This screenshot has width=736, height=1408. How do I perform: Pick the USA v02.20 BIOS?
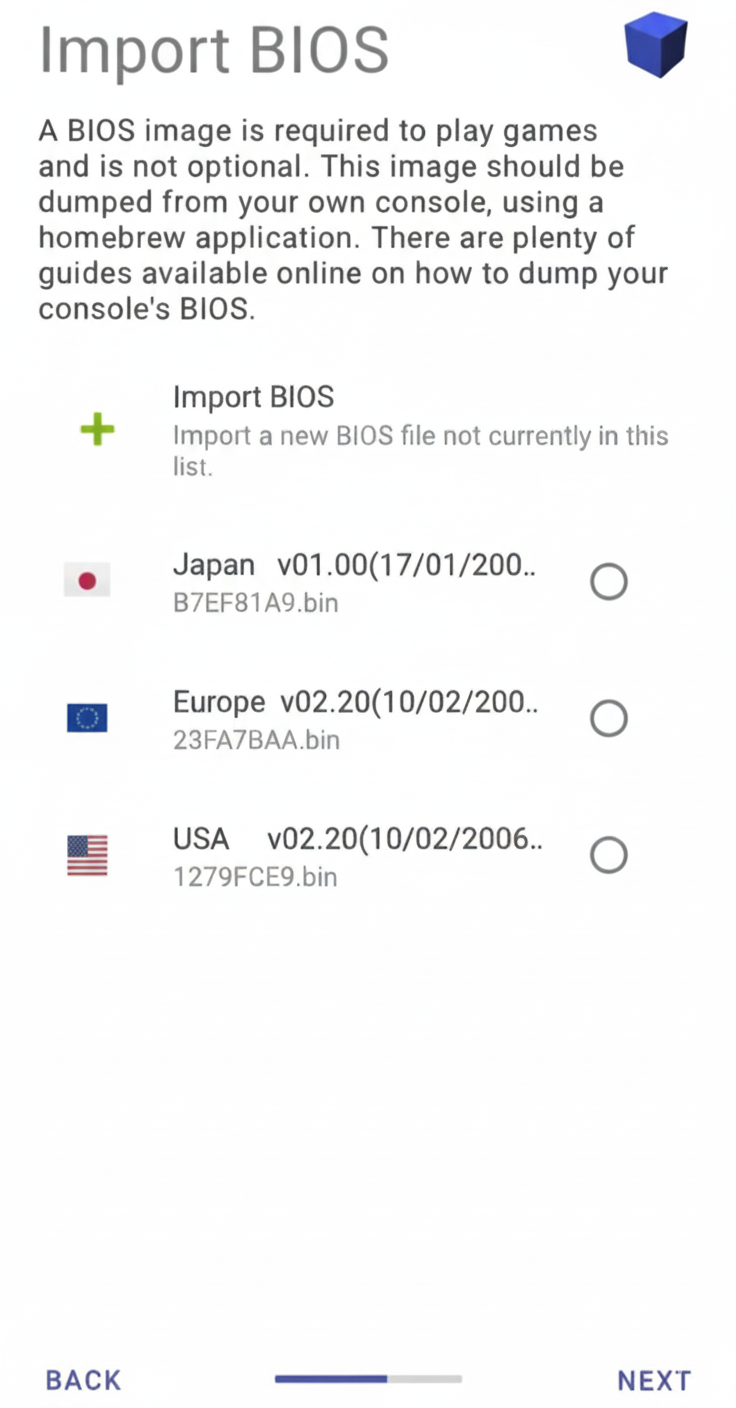pos(608,855)
